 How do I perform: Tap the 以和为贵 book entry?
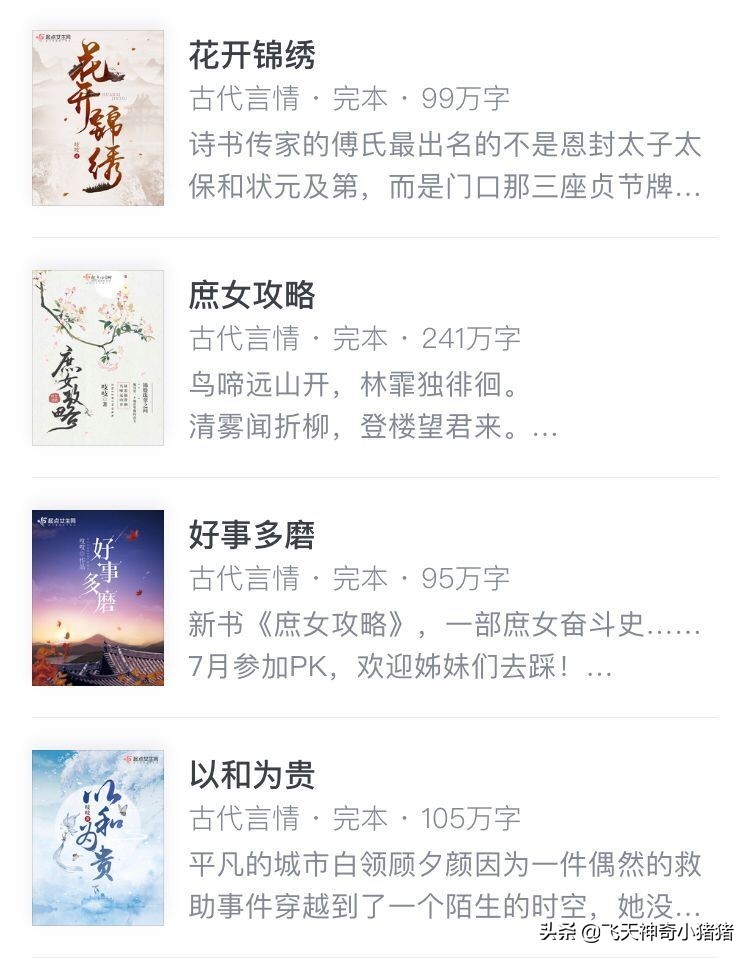click(x=252, y=776)
